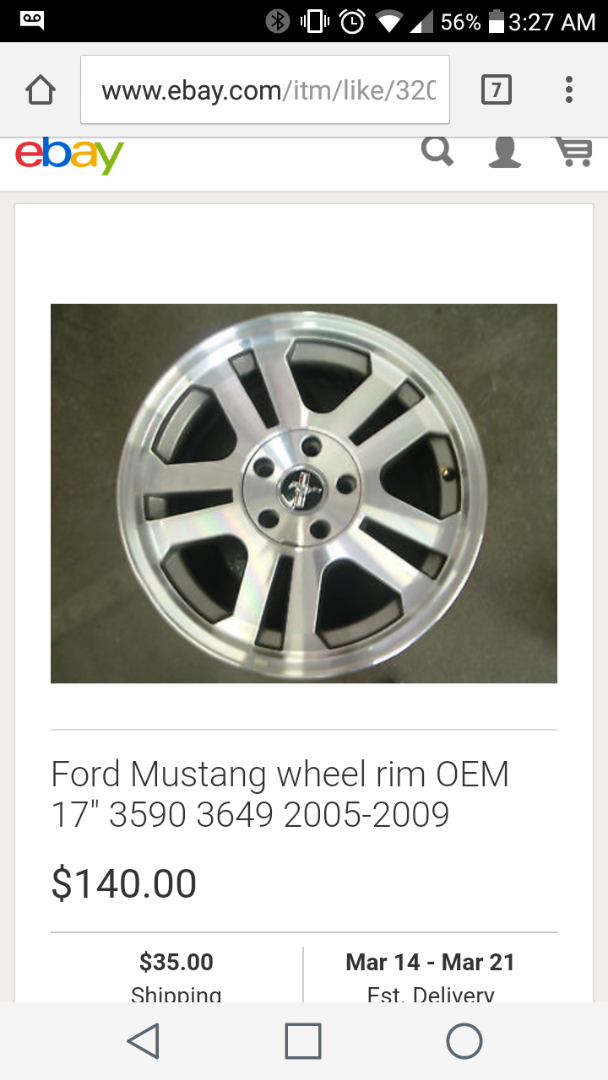This screenshot has height=1080, width=608.
Task: Open the browser tab switcher
Action: pos(496,91)
